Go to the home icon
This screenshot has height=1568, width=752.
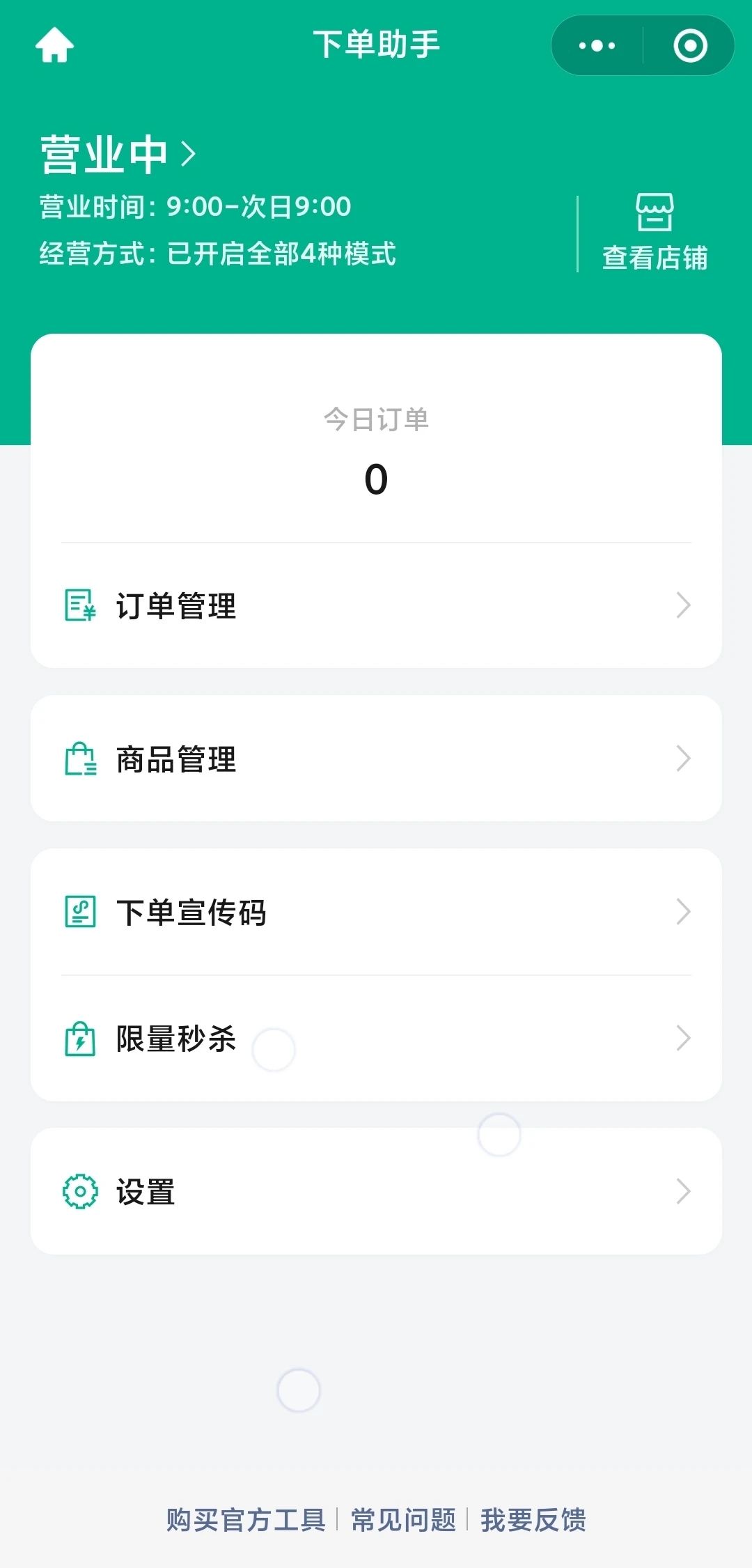pos(54,45)
